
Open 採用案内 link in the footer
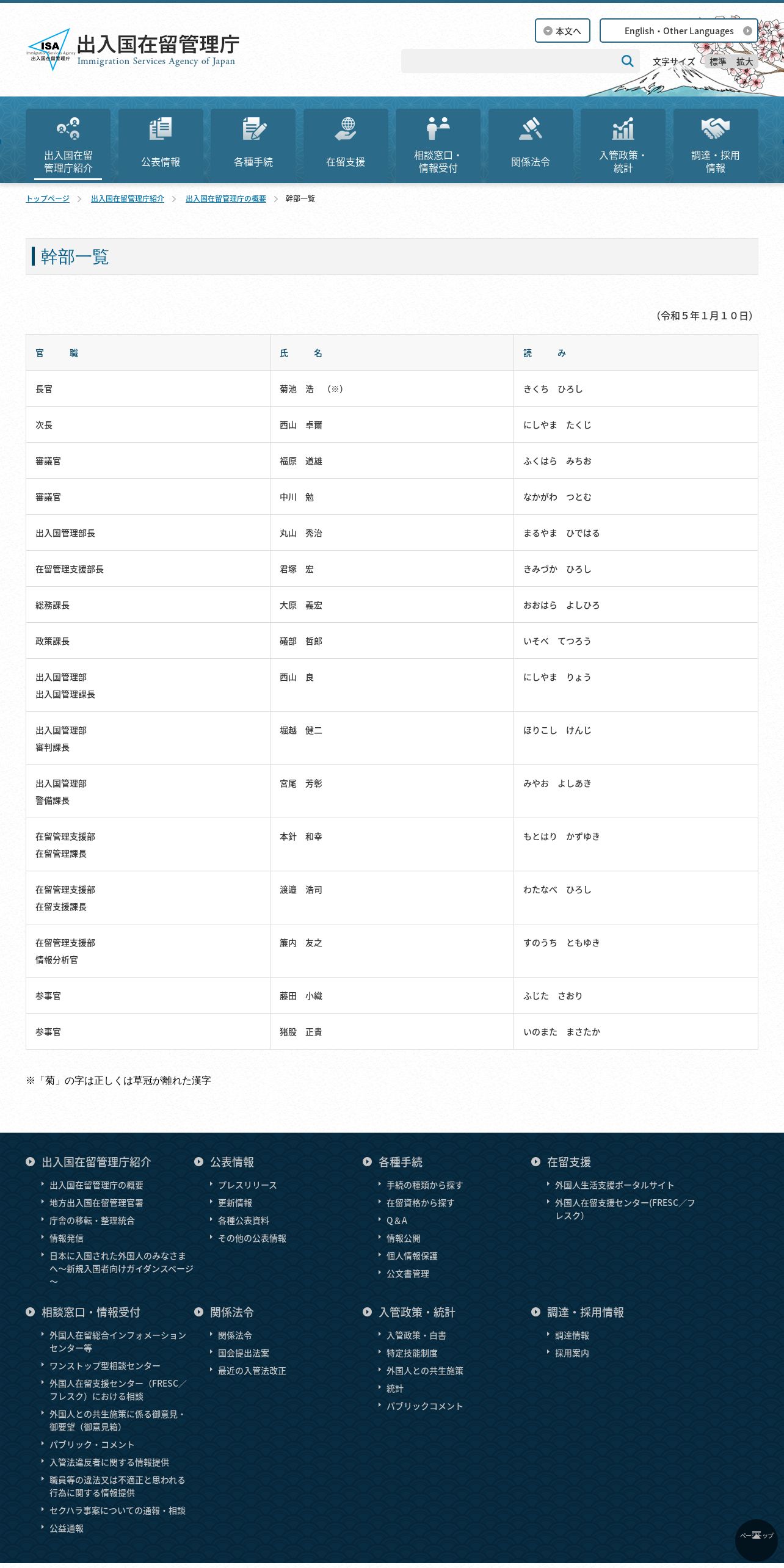pyautogui.click(x=572, y=1353)
